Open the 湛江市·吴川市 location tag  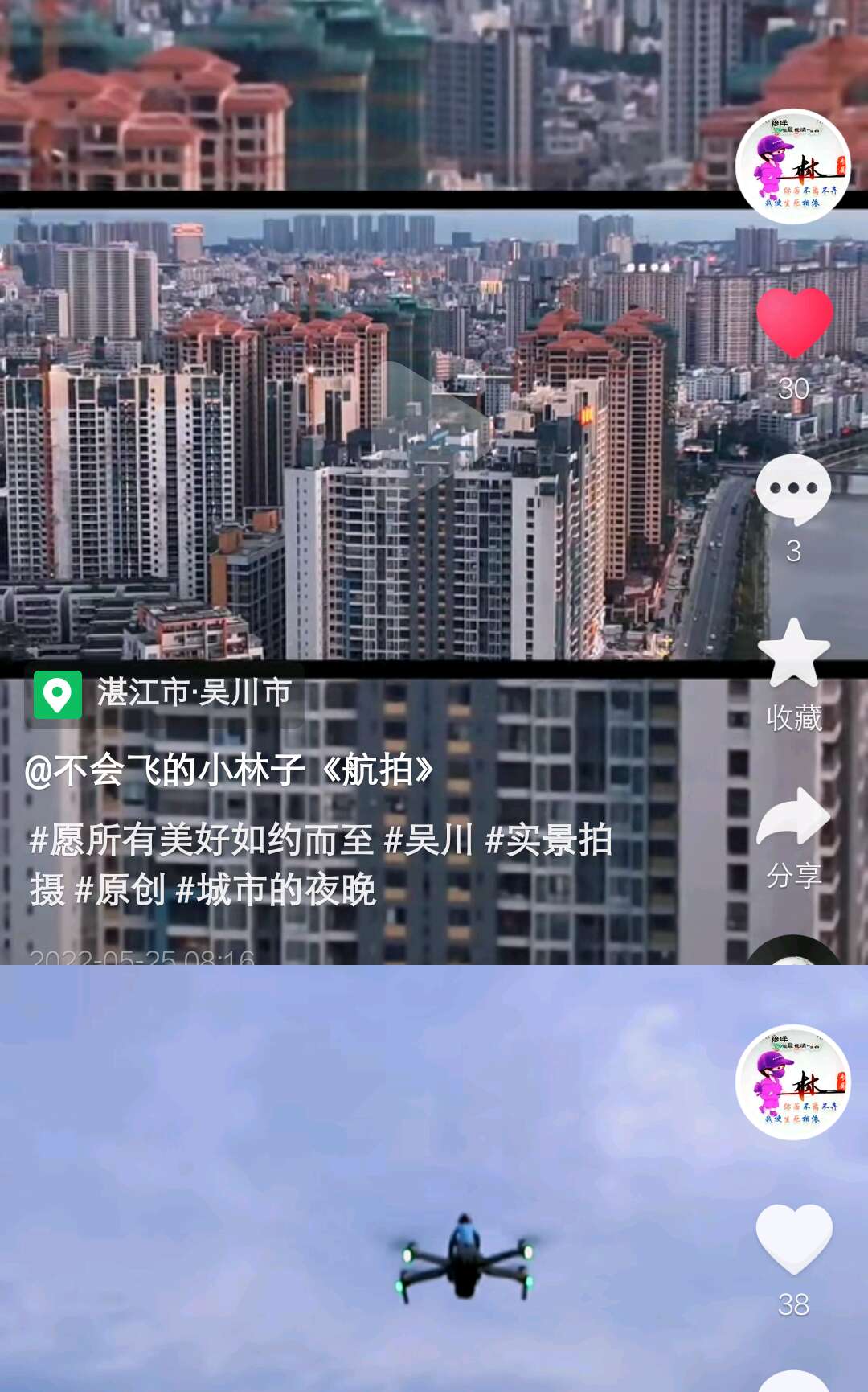[165, 693]
